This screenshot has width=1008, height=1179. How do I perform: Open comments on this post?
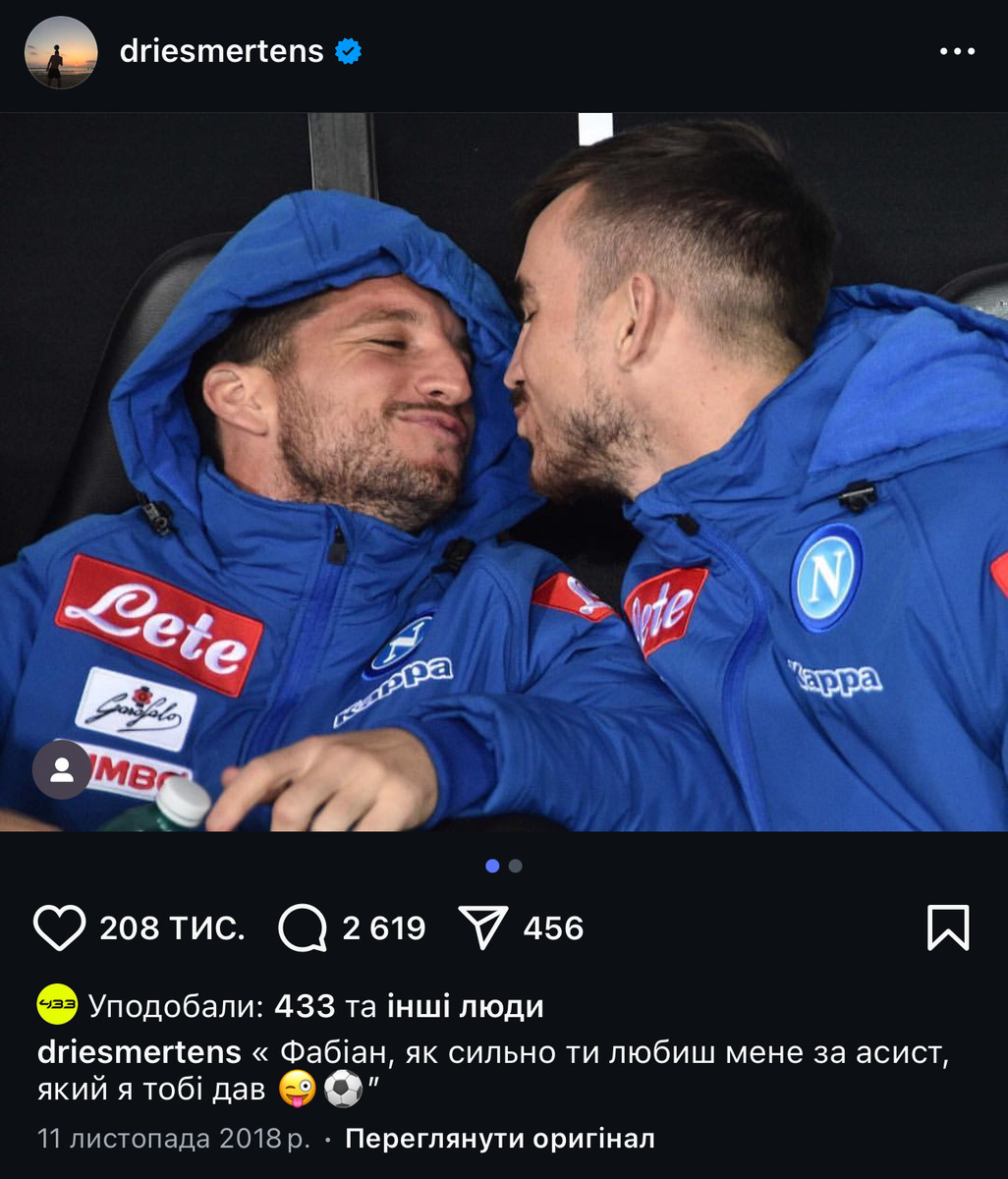pos(303,928)
